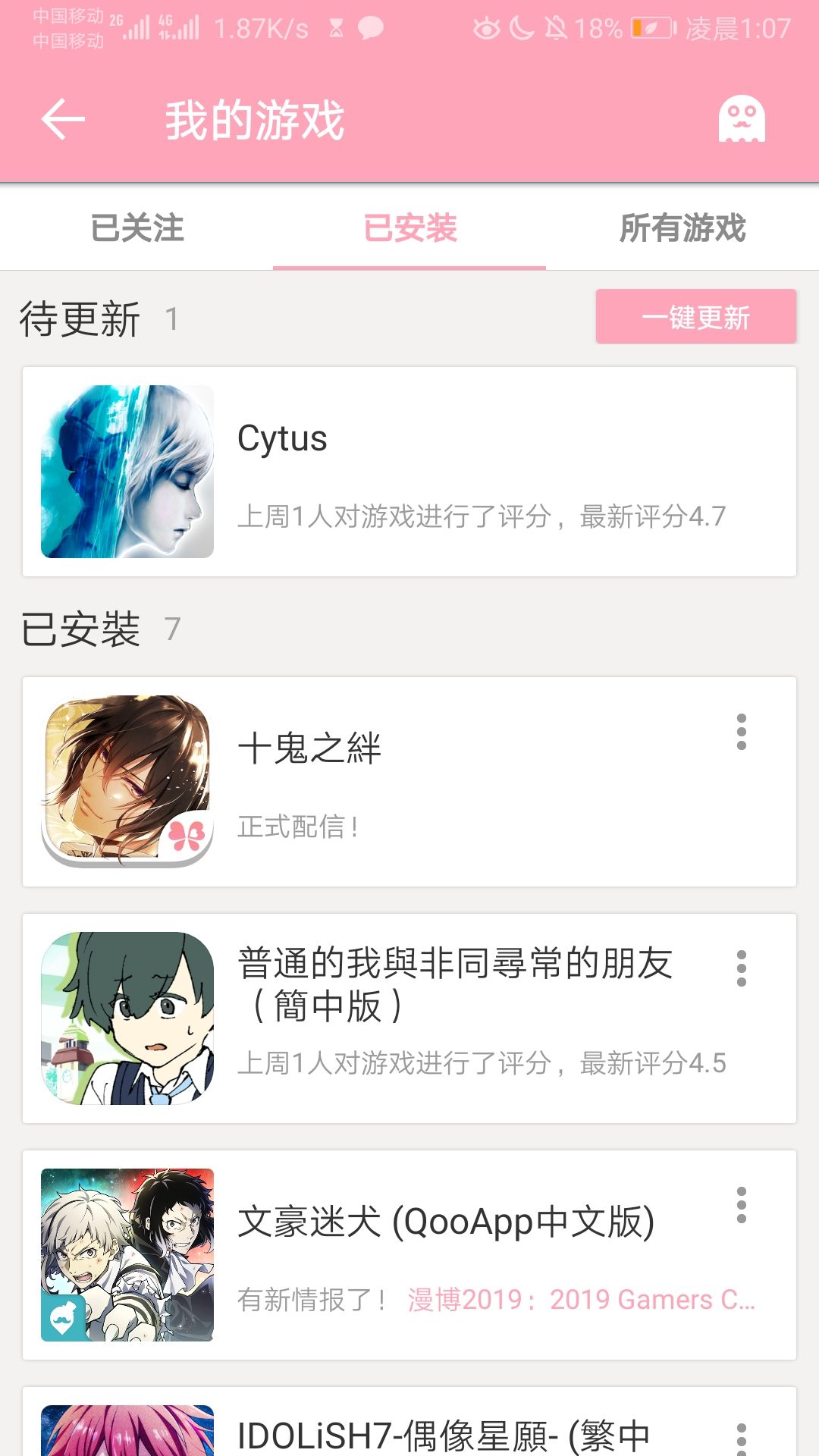Open more options for 文豪迷犬
The height and width of the screenshot is (1456, 819).
(x=741, y=1205)
